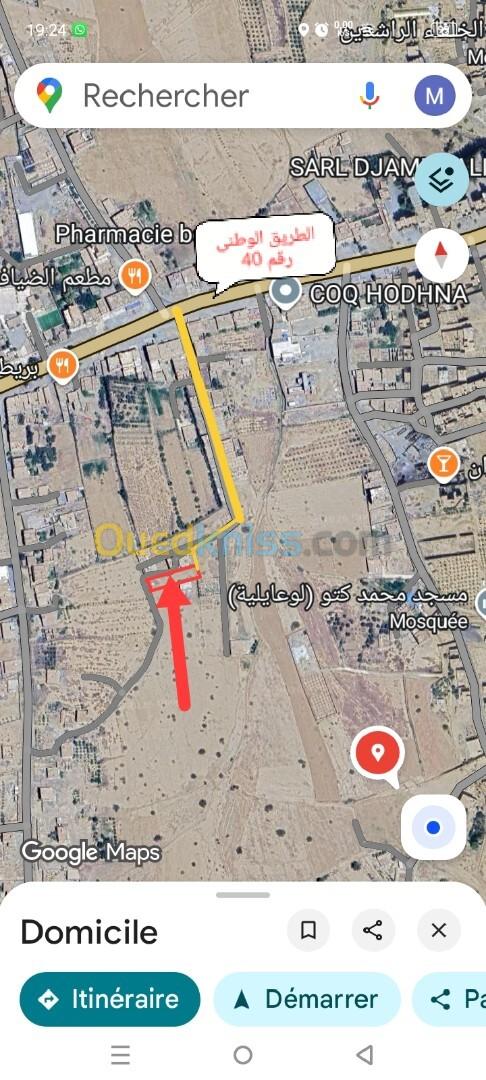Image resolution: width=486 pixels, height=1080 pixels.
Task: Begin navigation with Démarrer
Action: 307,999
